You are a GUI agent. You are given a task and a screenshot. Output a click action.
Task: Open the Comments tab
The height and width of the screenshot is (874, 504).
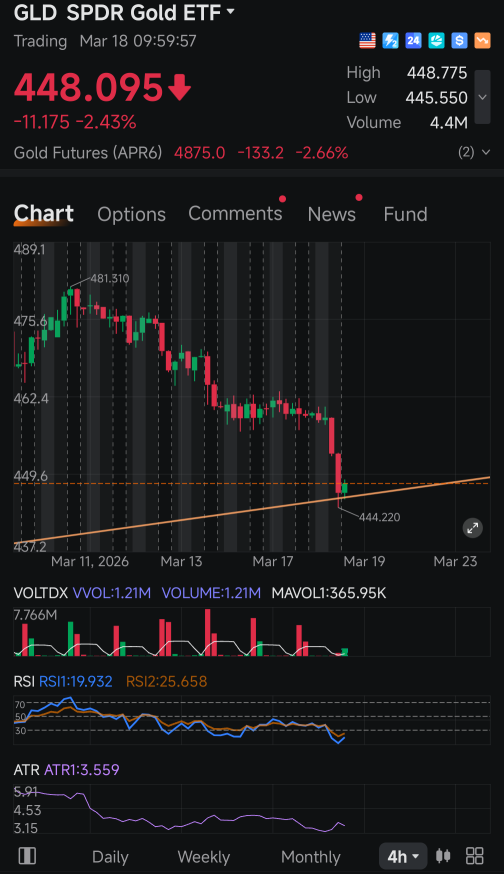click(x=235, y=213)
